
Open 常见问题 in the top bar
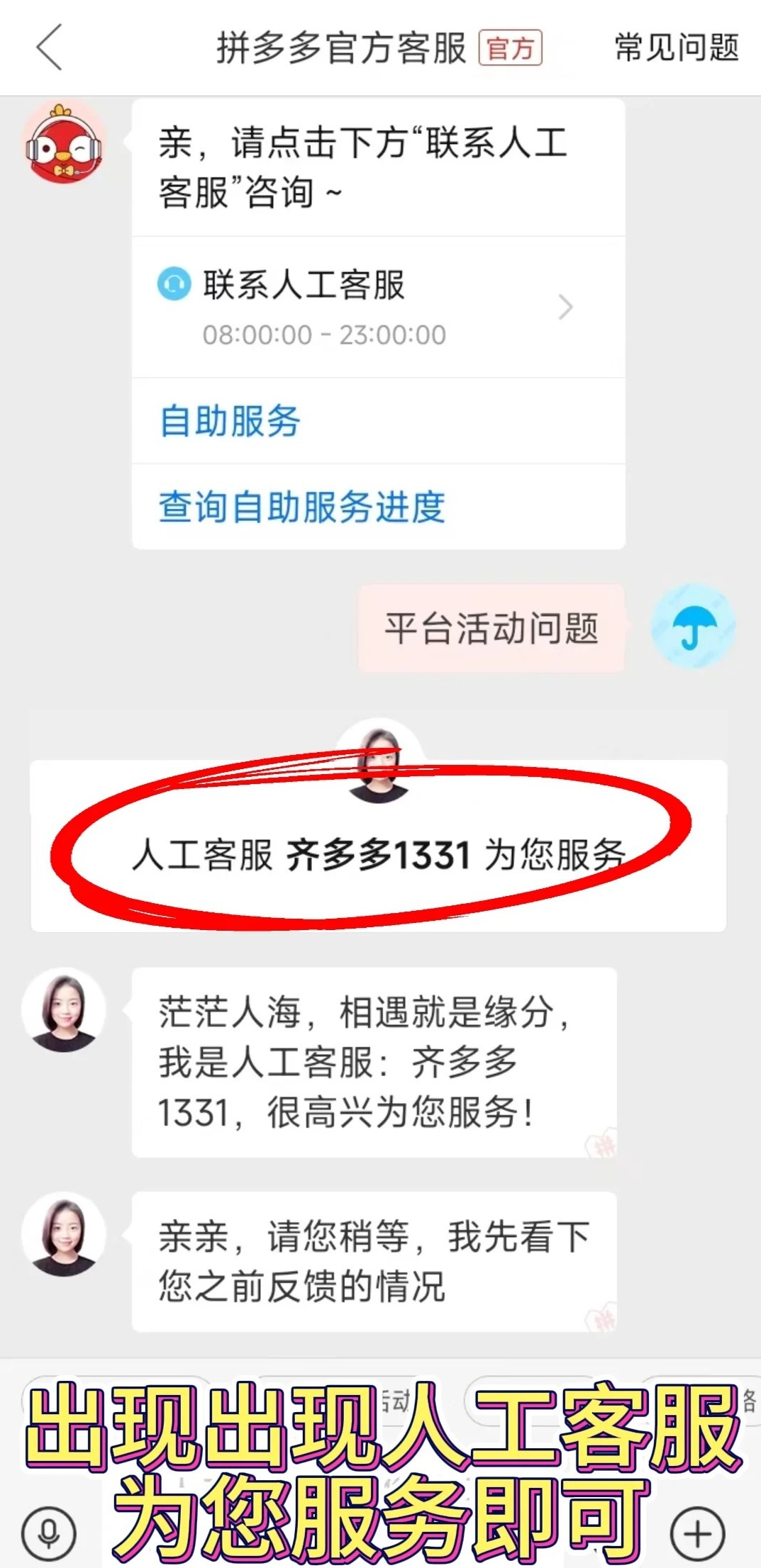tap(676, 48)
